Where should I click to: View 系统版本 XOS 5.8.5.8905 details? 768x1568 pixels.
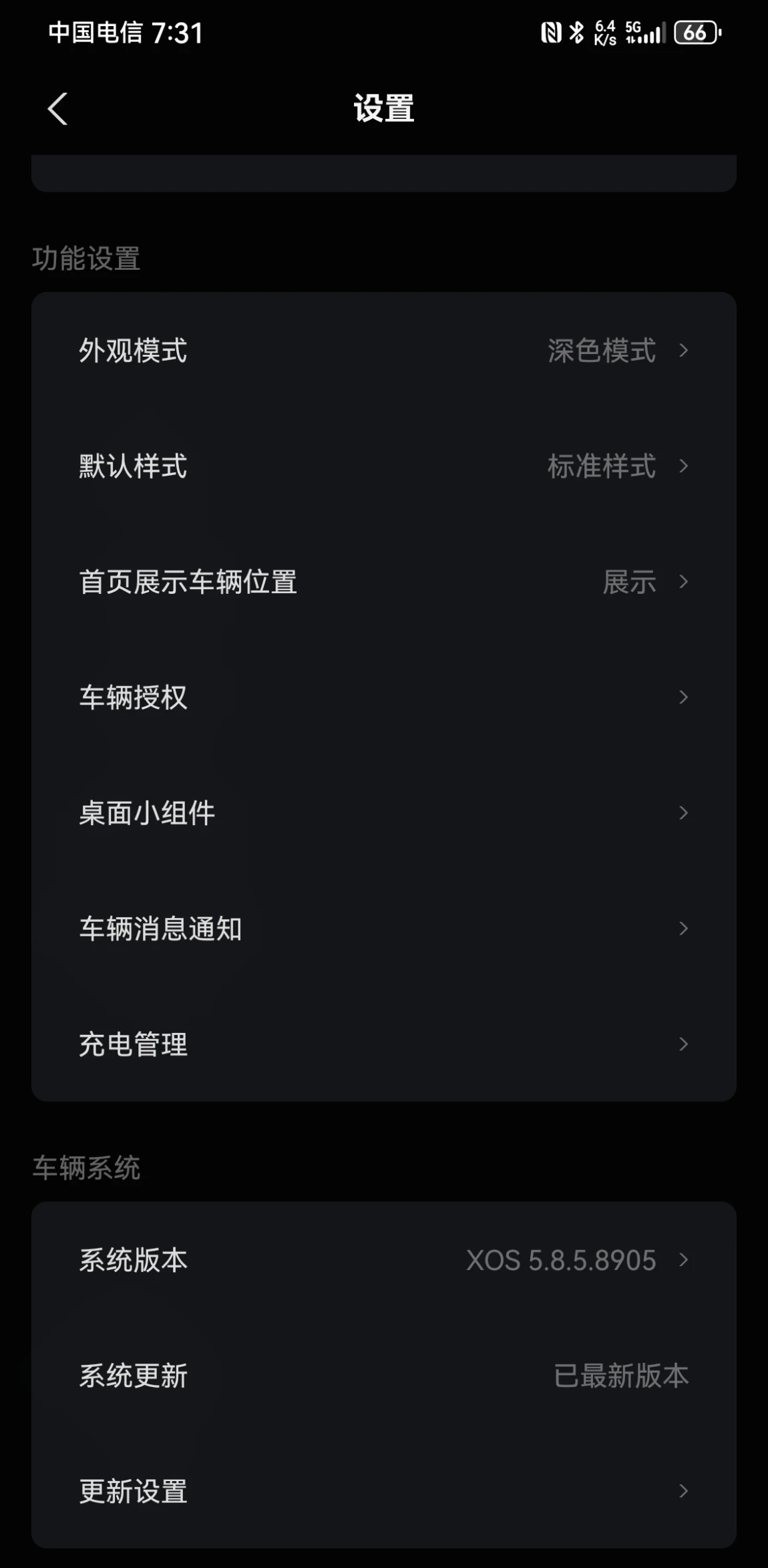(384, 1260)
